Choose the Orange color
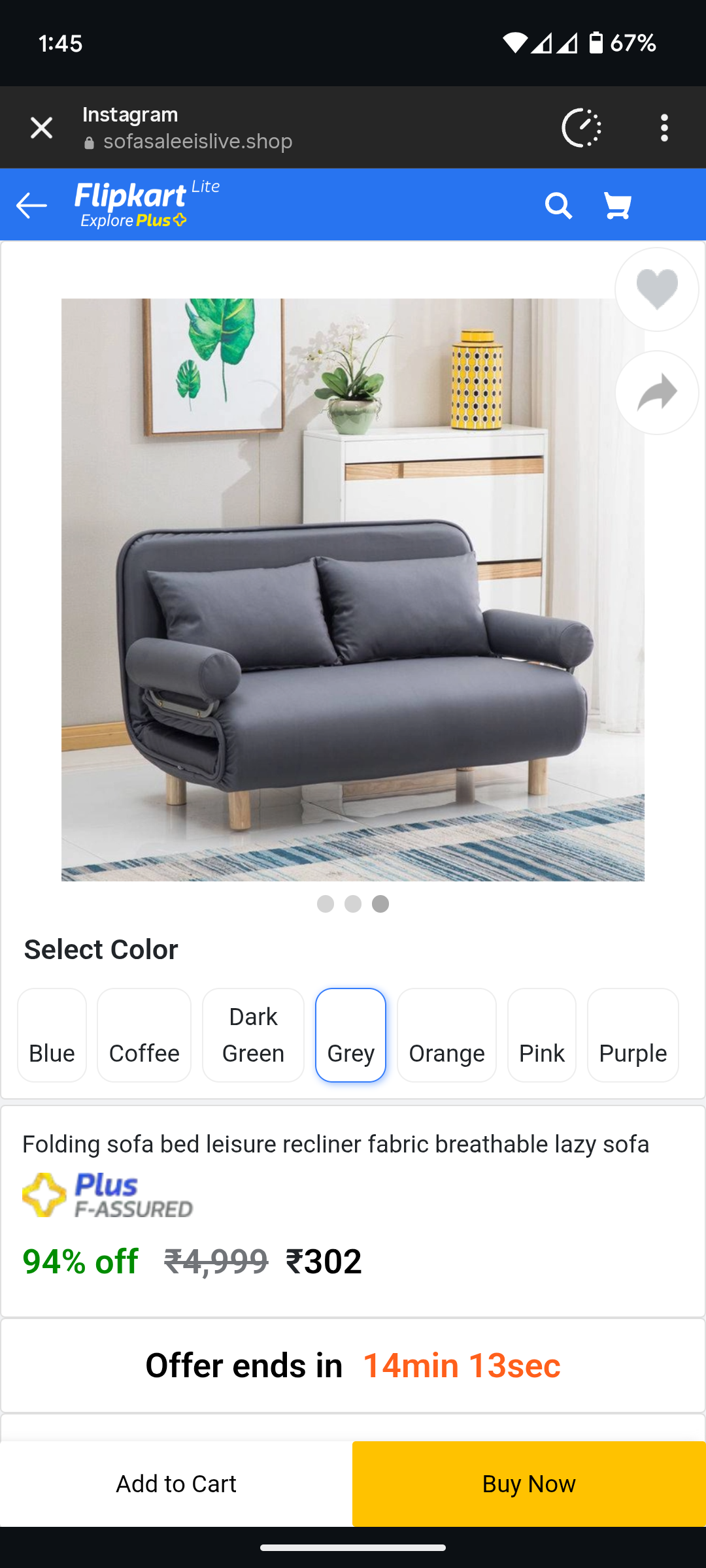This screenshot has width=706, height=1568. 446,1035
